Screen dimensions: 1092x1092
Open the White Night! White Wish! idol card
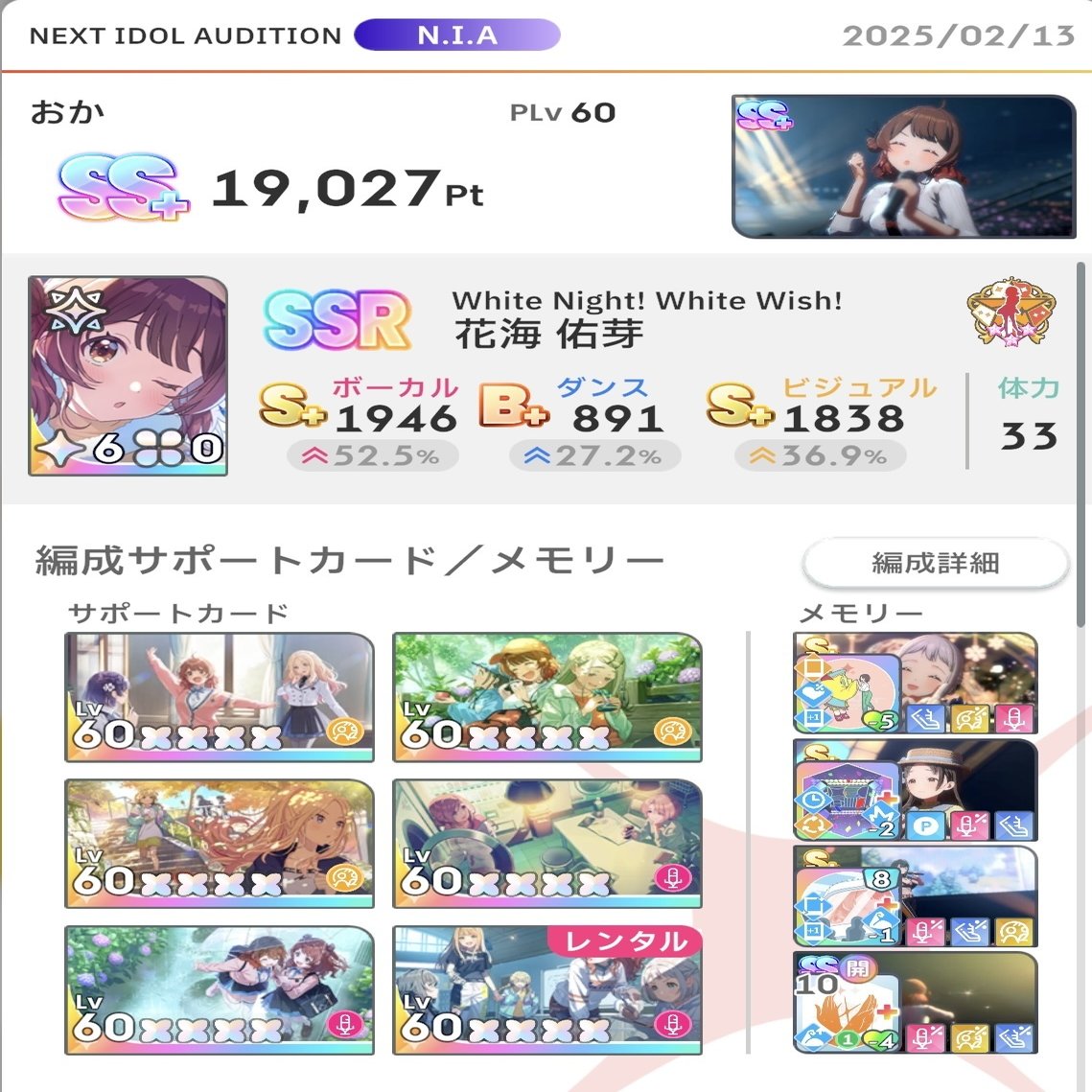point(128,377)
